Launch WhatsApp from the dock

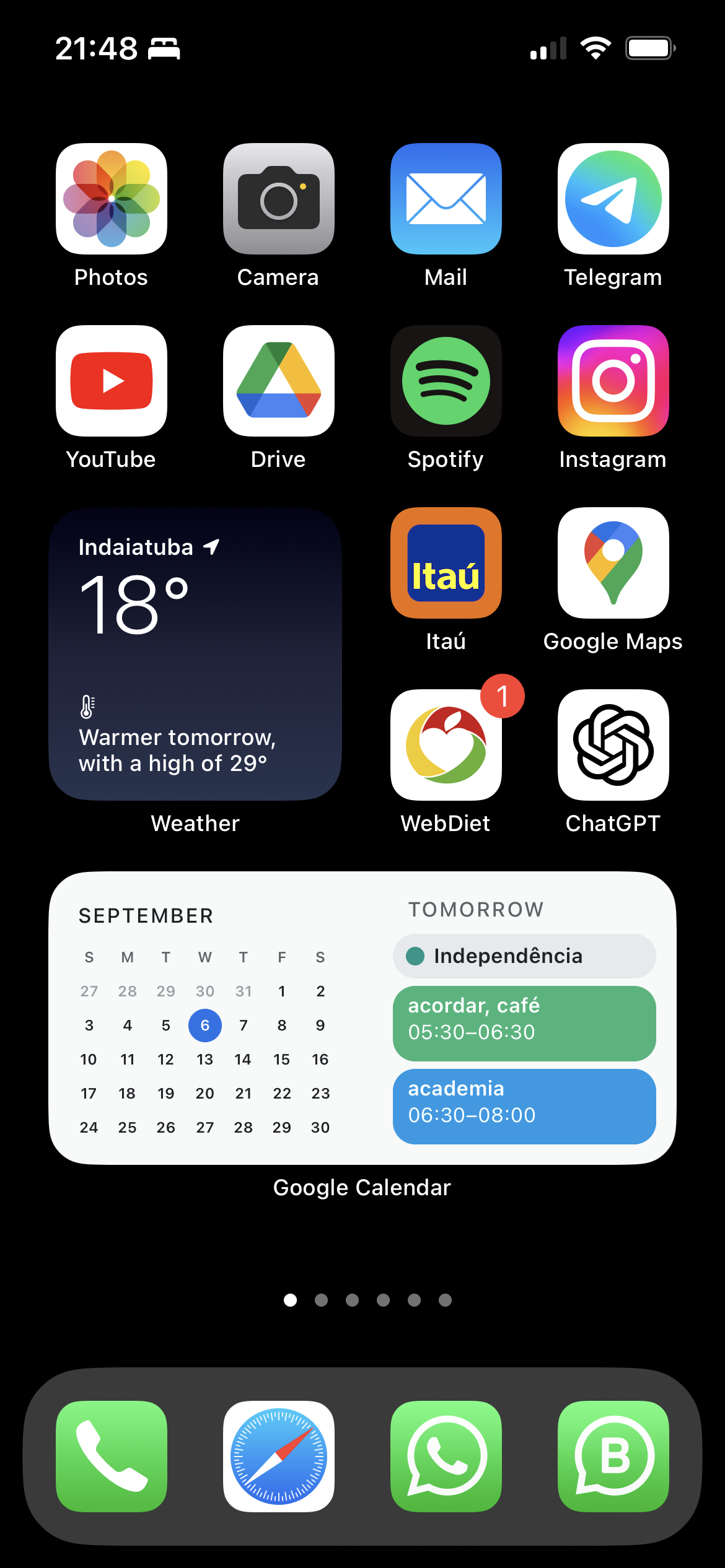(446, 1456)
